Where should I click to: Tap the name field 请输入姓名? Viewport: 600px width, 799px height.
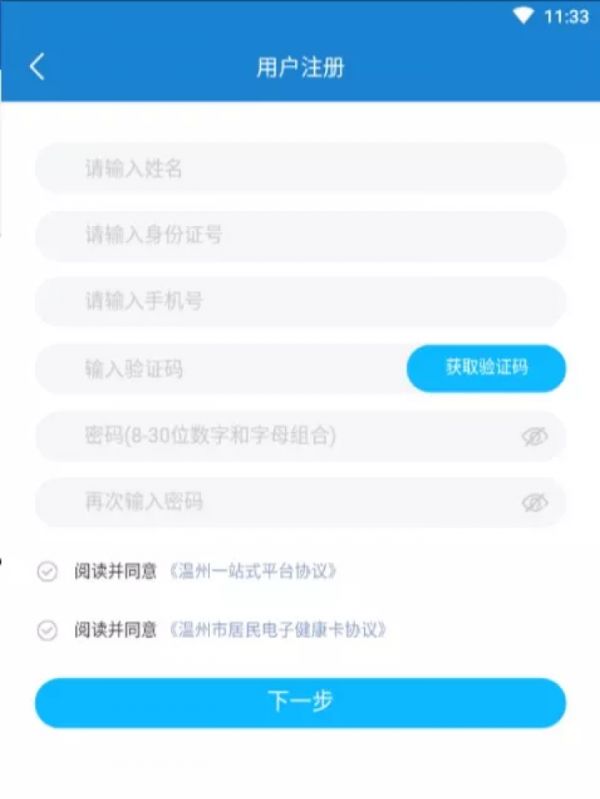[300, 169]
